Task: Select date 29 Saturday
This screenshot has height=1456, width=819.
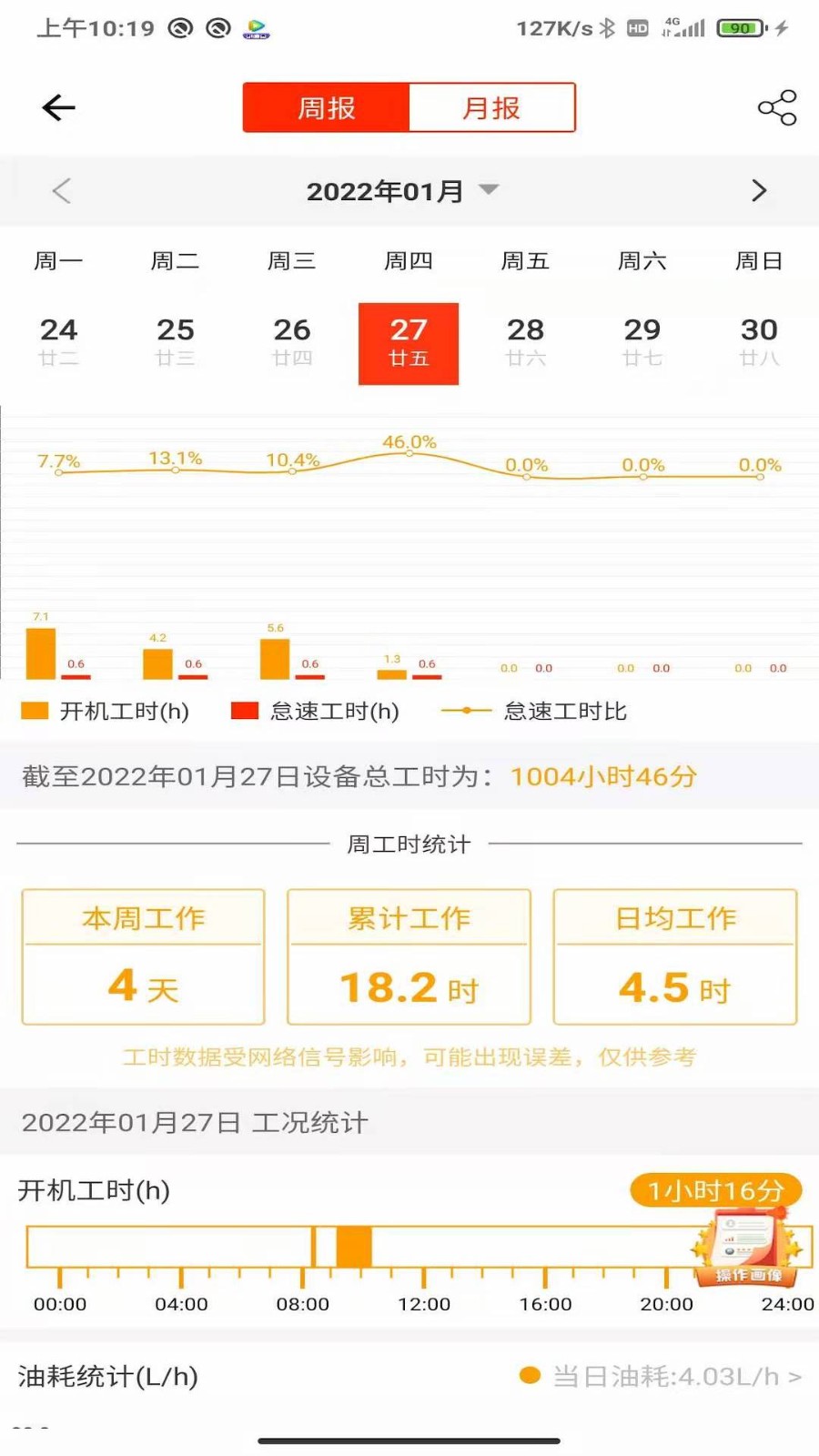Action: (x=642, y=342)
